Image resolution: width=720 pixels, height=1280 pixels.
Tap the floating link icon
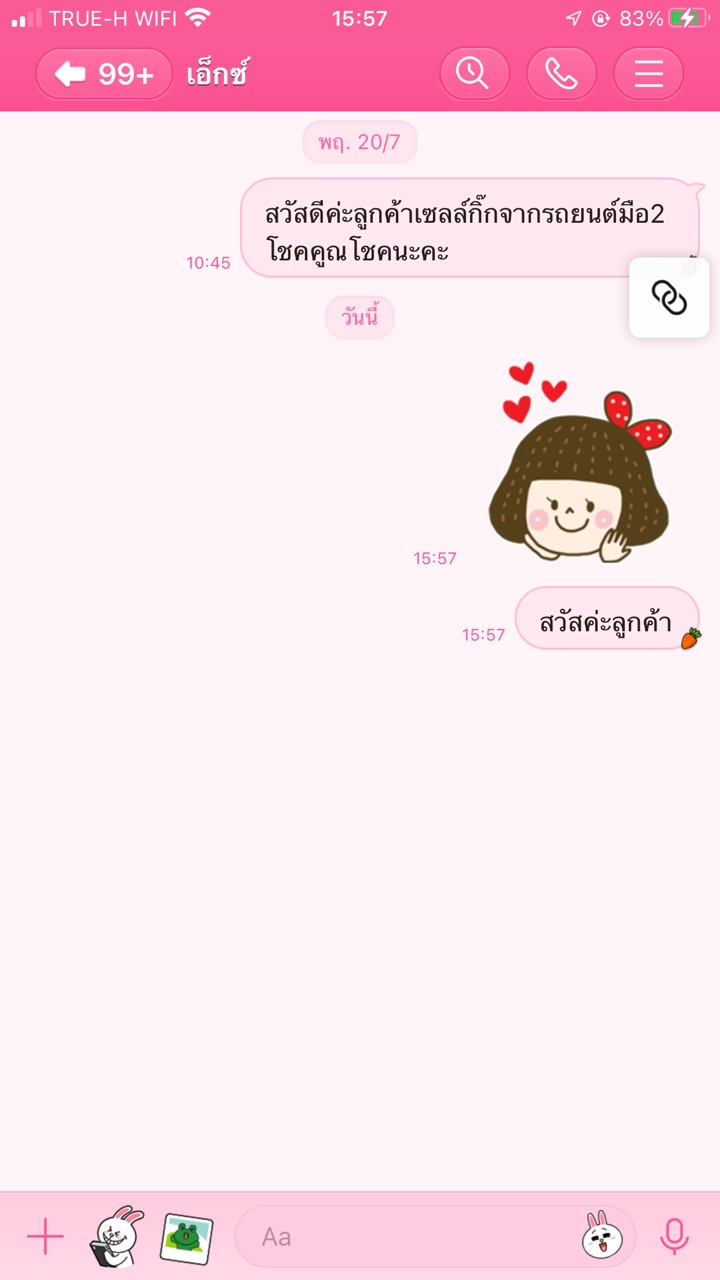click(x=669, y=297)
